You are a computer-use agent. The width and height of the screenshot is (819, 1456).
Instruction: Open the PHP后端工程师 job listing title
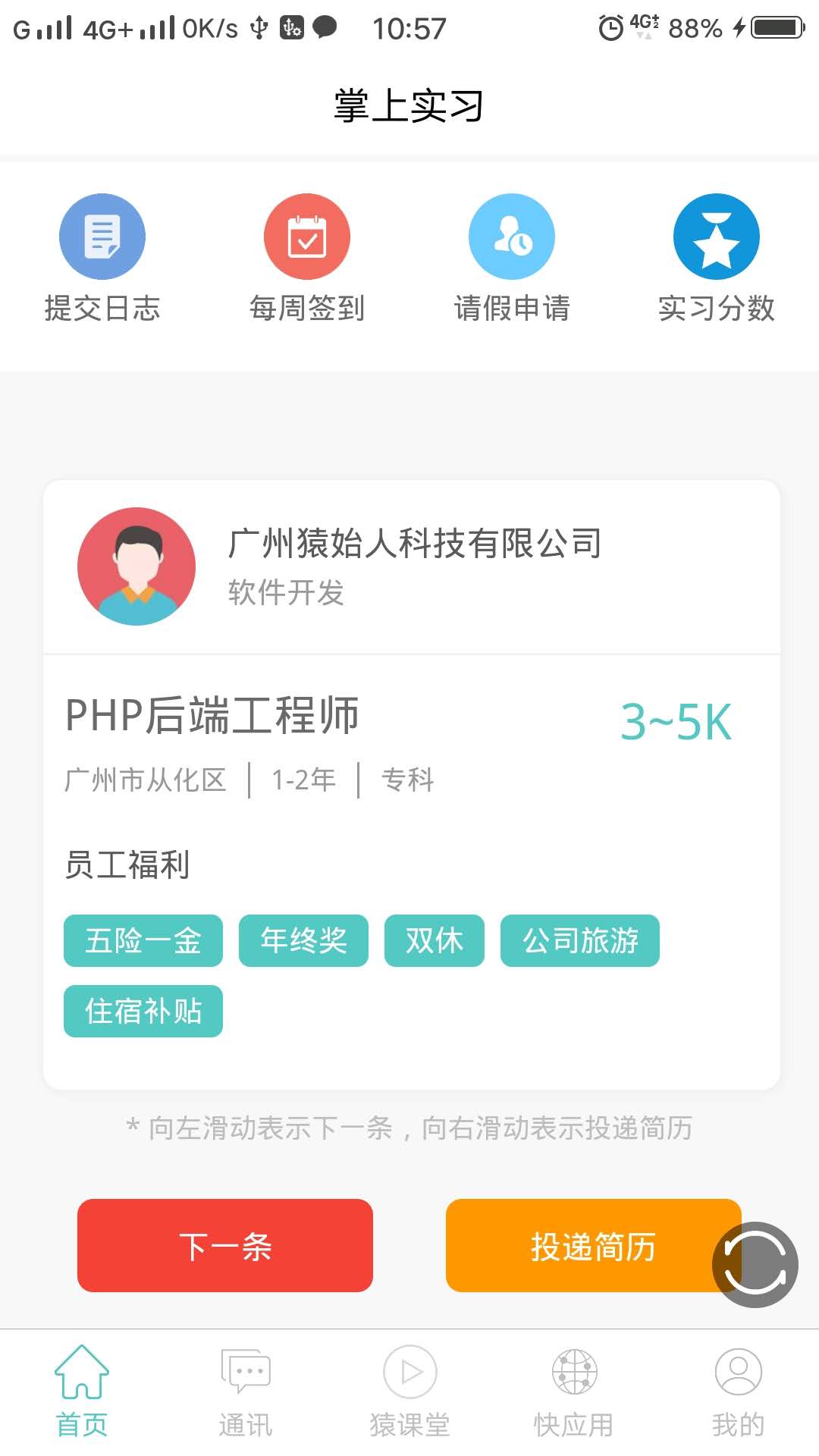point(213,716)
